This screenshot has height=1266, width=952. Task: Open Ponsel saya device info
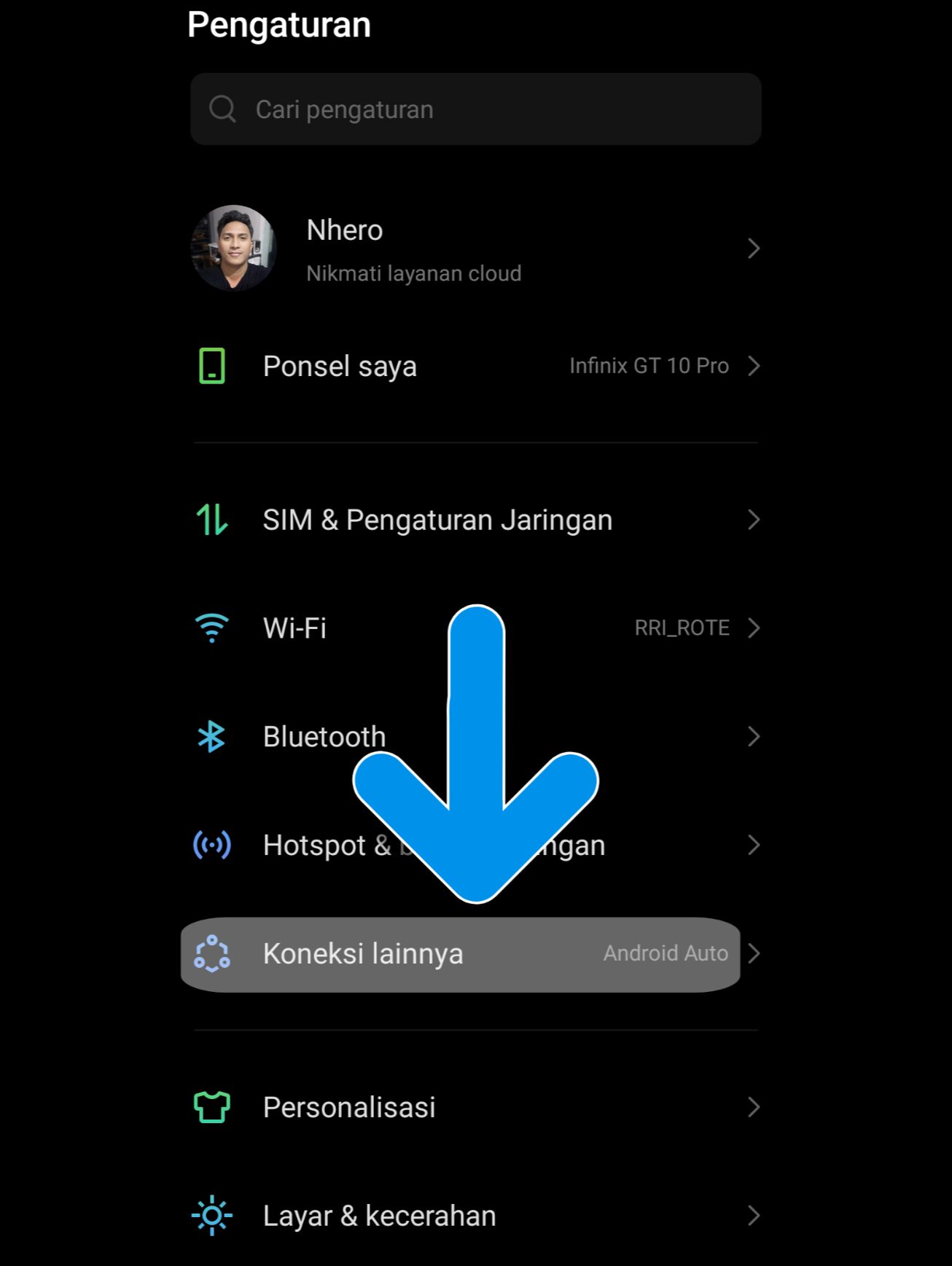475,366
